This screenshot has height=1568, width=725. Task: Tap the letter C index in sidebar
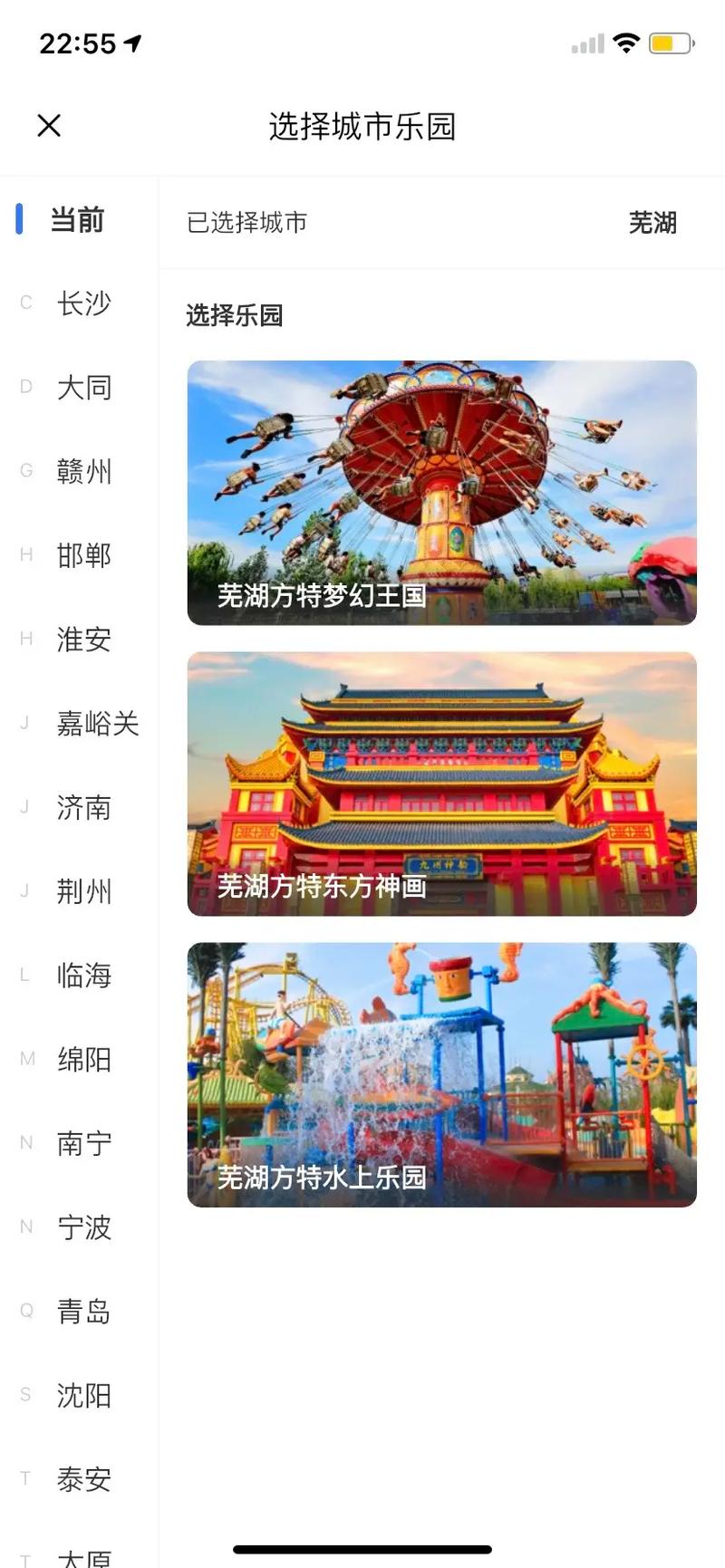point(24,303)
